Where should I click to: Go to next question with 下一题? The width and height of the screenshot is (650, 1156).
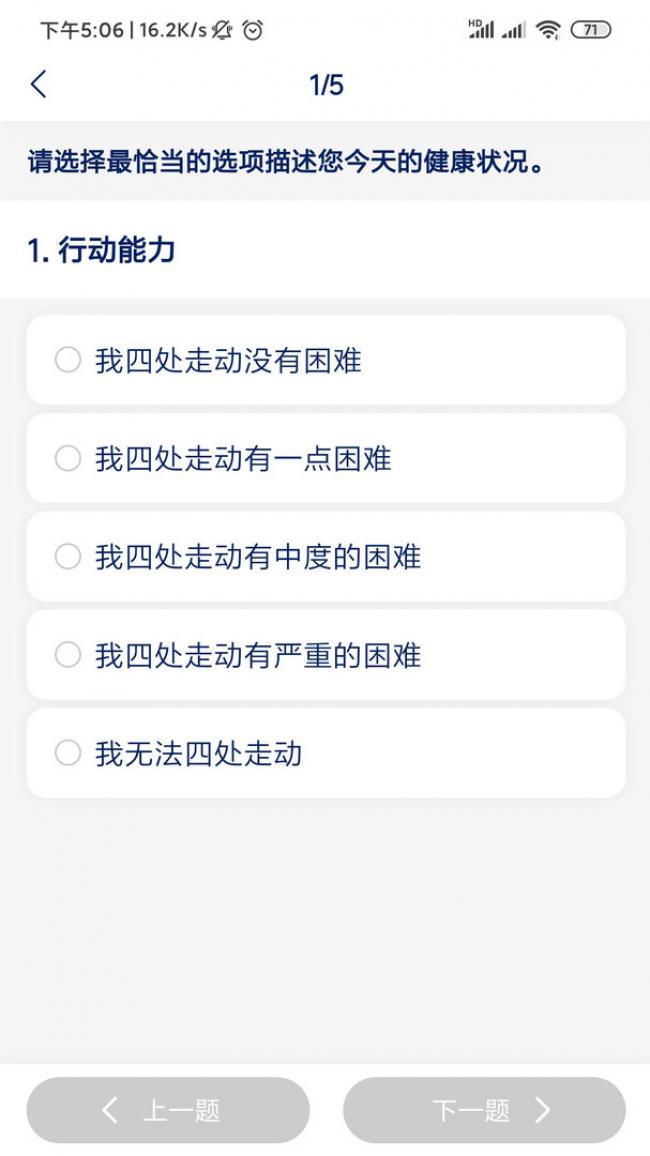(x=484, y=1110)
